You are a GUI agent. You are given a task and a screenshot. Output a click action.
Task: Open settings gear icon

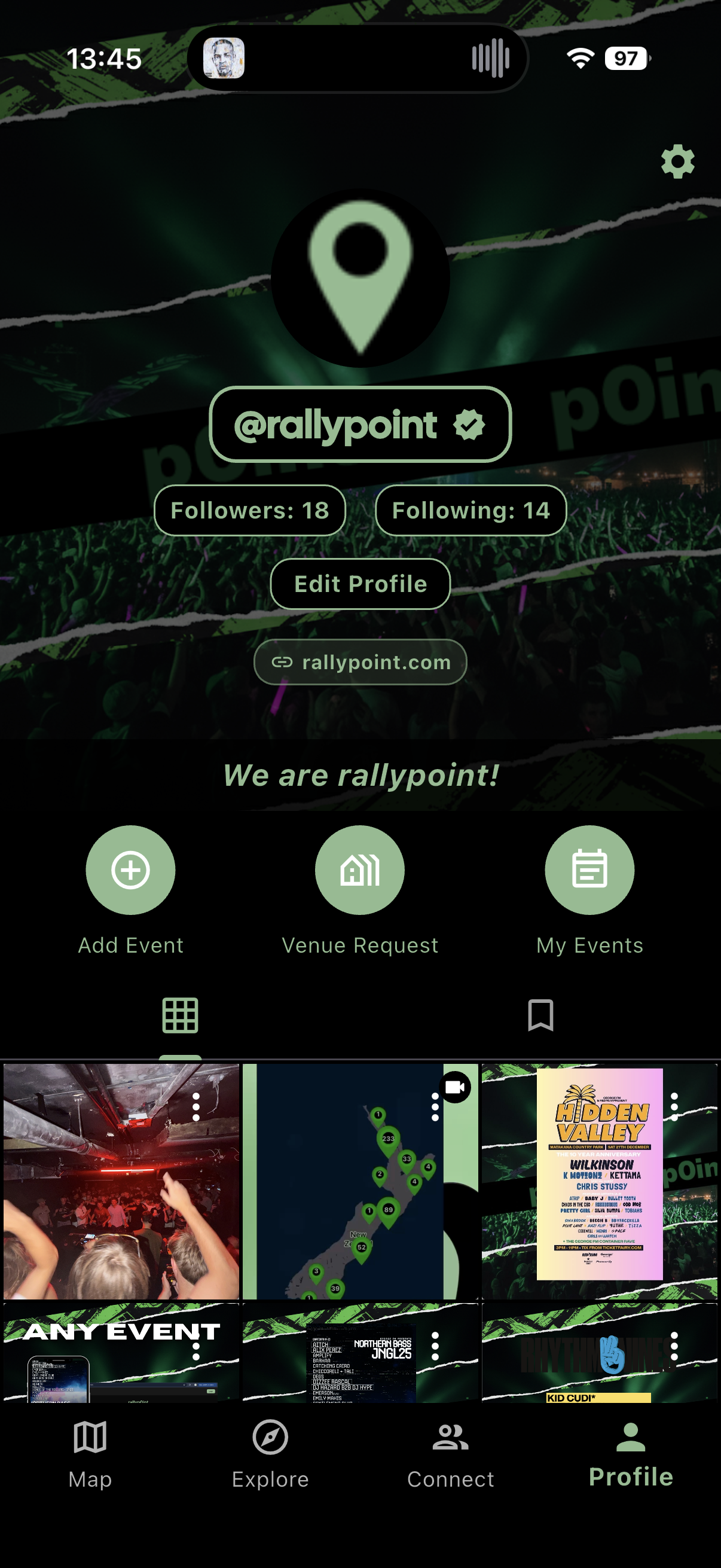[x=677, y=162]
